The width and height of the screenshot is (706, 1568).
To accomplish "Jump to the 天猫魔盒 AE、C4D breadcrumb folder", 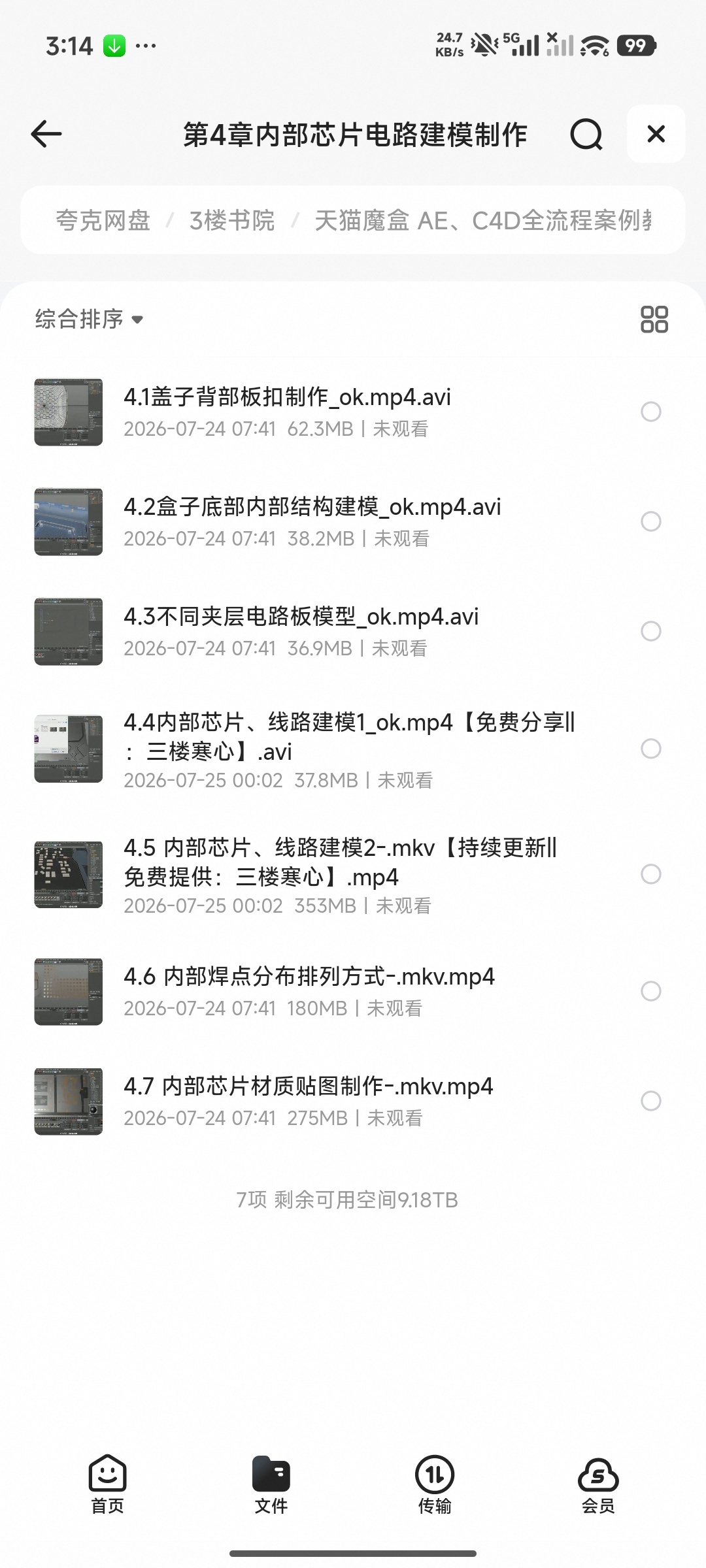I will point(484,220).
